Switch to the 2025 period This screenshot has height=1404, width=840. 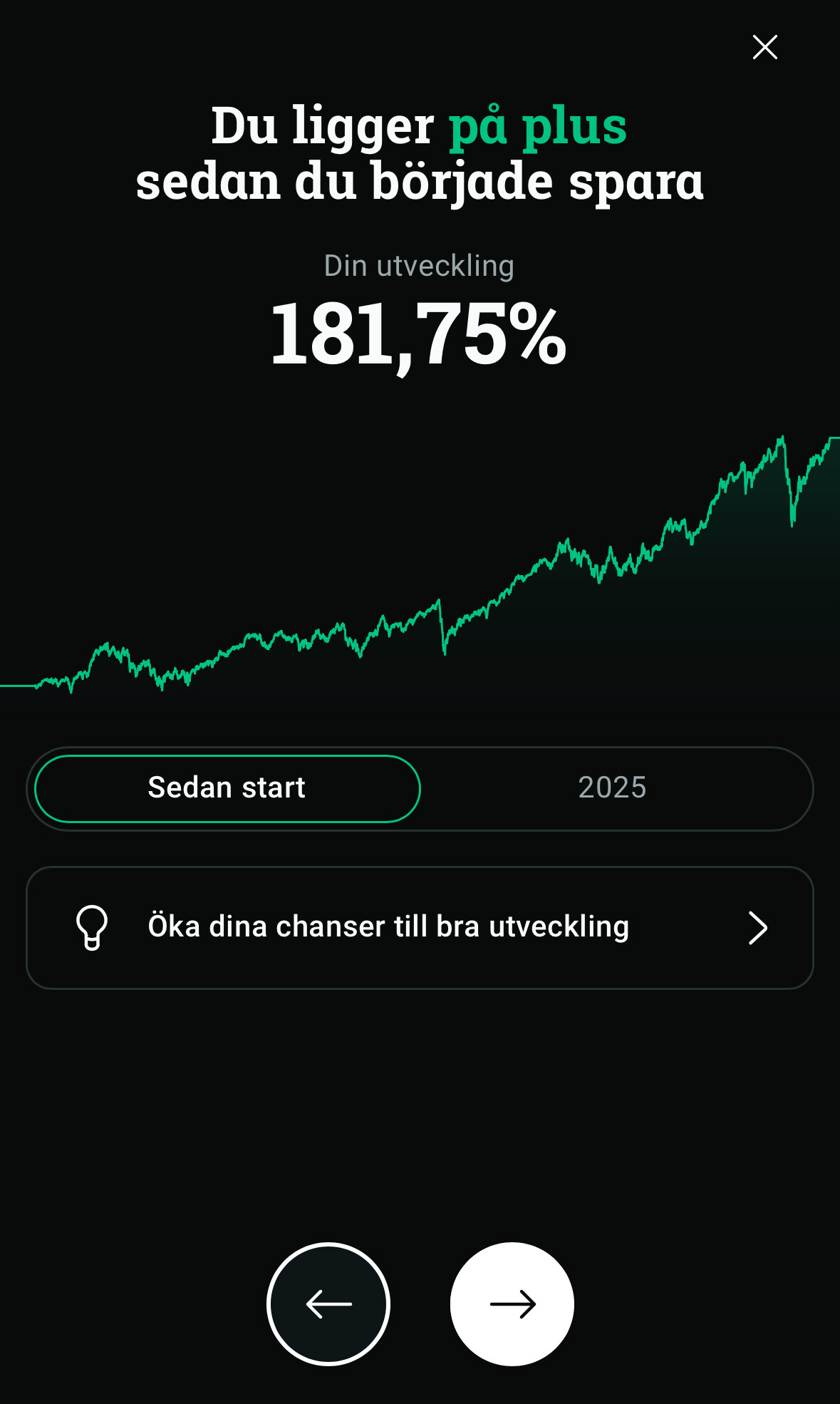point(612,788)
